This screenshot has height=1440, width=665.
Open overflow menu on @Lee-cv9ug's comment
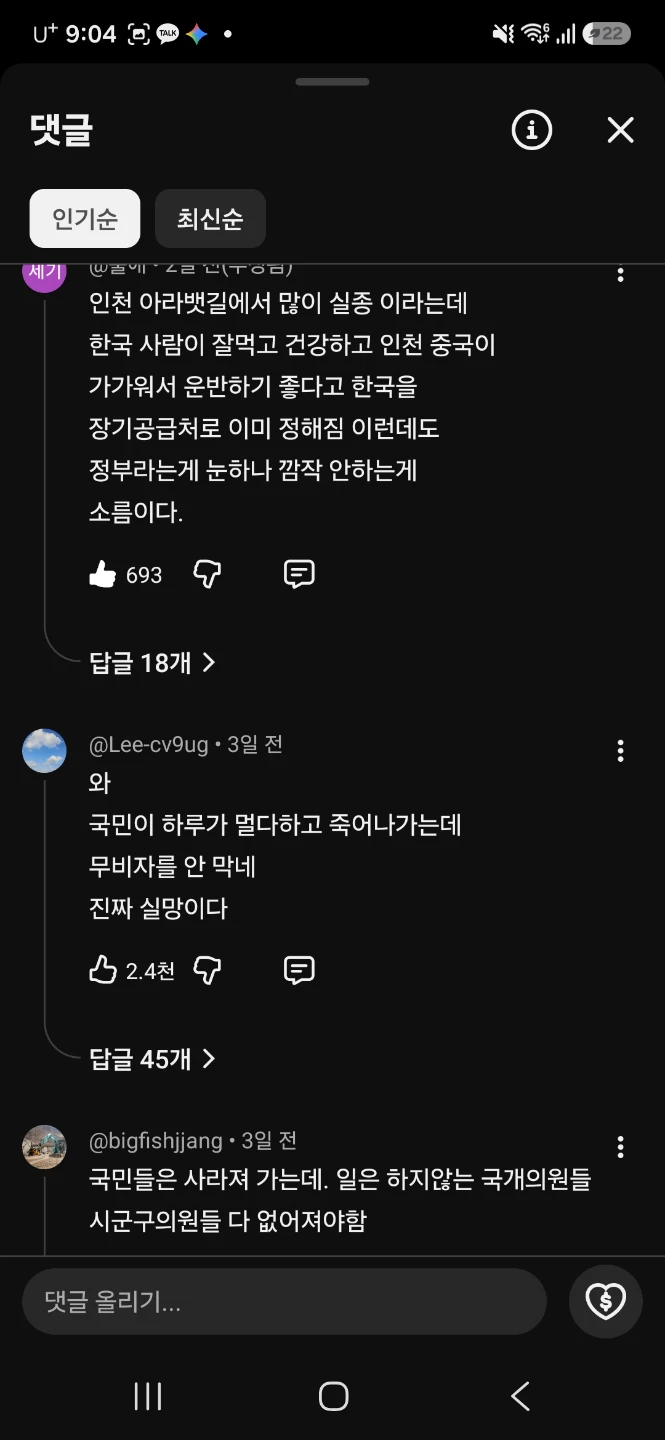(621, 751)
